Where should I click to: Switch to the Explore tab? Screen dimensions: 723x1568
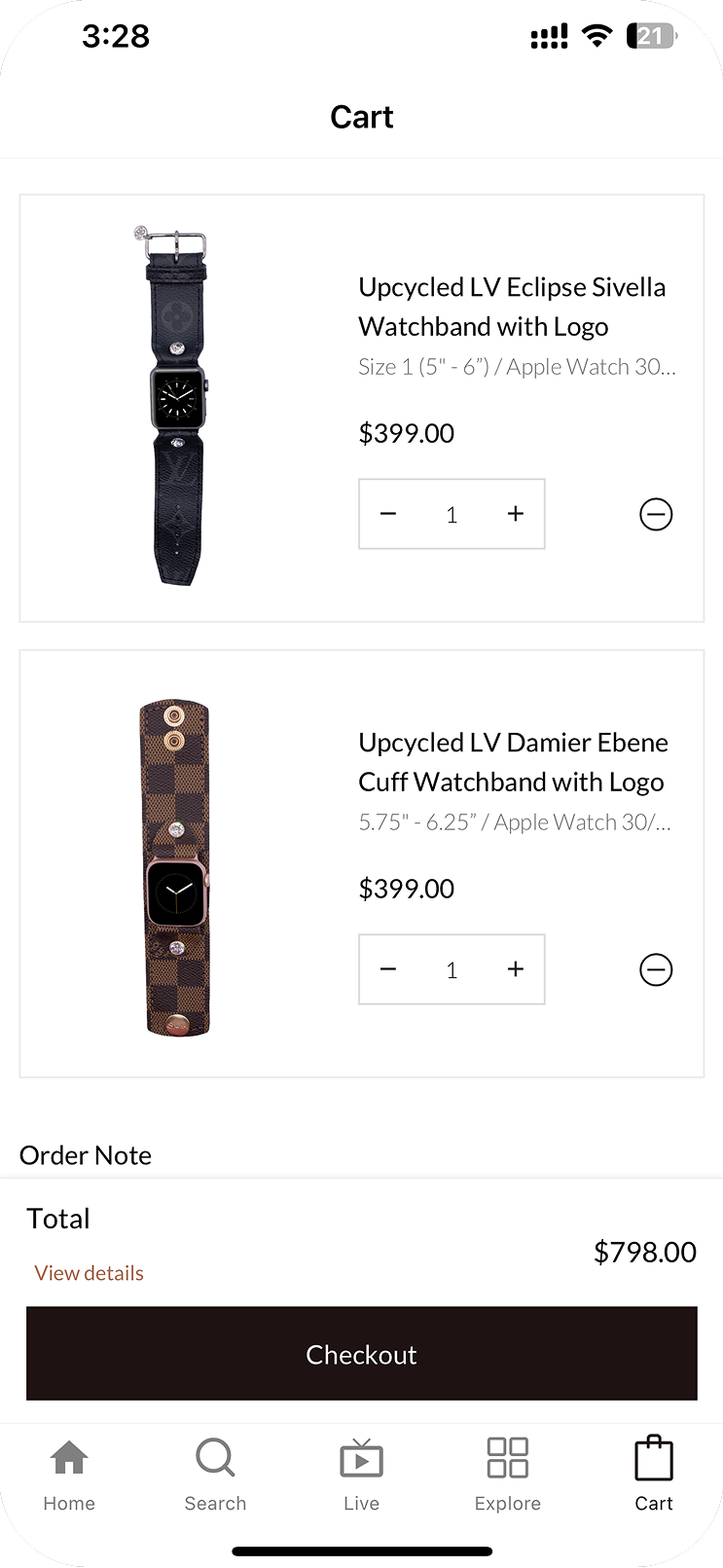pyautogui.click(x=507, y=1474)
